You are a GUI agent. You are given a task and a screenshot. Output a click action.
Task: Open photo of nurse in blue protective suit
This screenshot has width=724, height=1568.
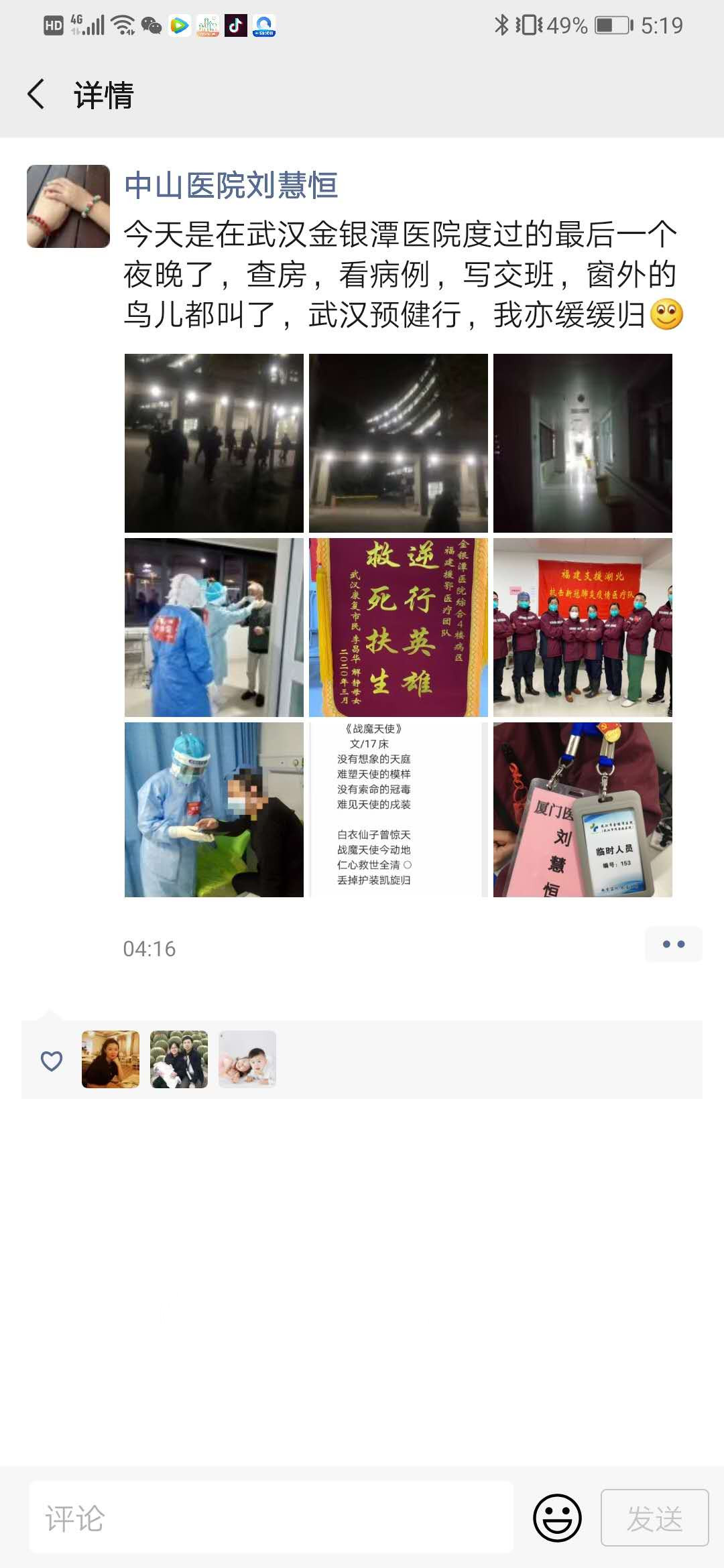tap(214, 809)
